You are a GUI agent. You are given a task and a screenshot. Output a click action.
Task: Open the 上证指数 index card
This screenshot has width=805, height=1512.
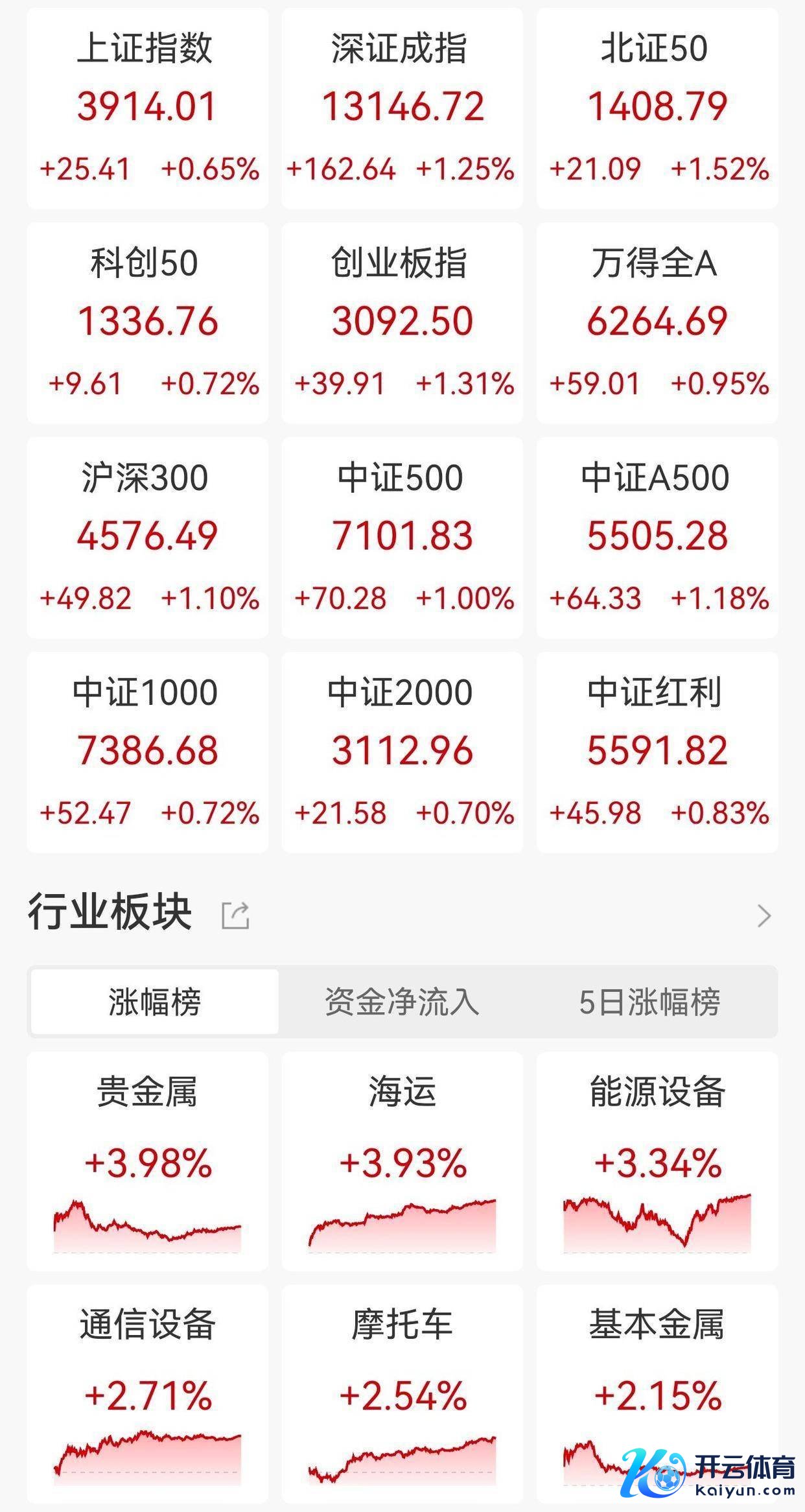point(147,108)
